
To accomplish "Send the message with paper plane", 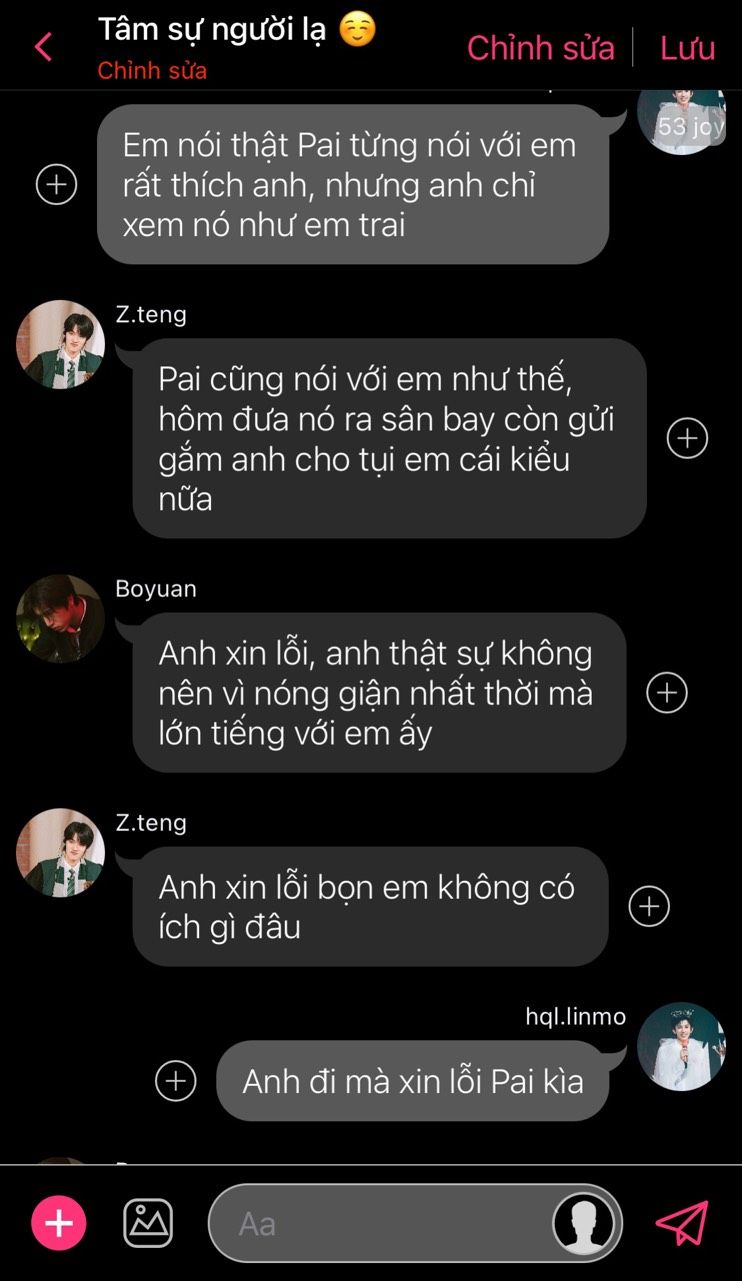I will coord(682,1223).
